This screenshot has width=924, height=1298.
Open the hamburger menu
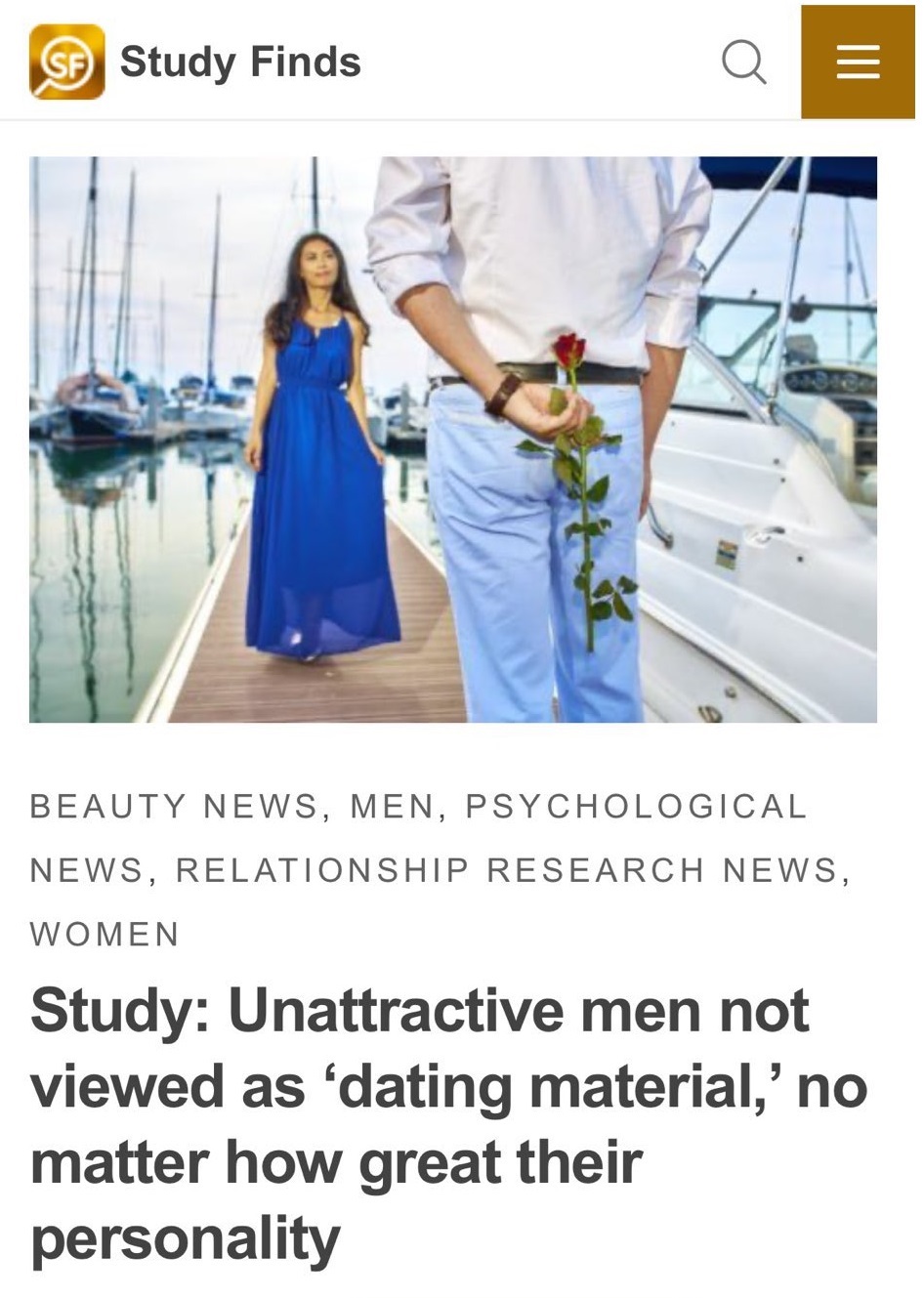pyautogui.click(x=858, y=62)
